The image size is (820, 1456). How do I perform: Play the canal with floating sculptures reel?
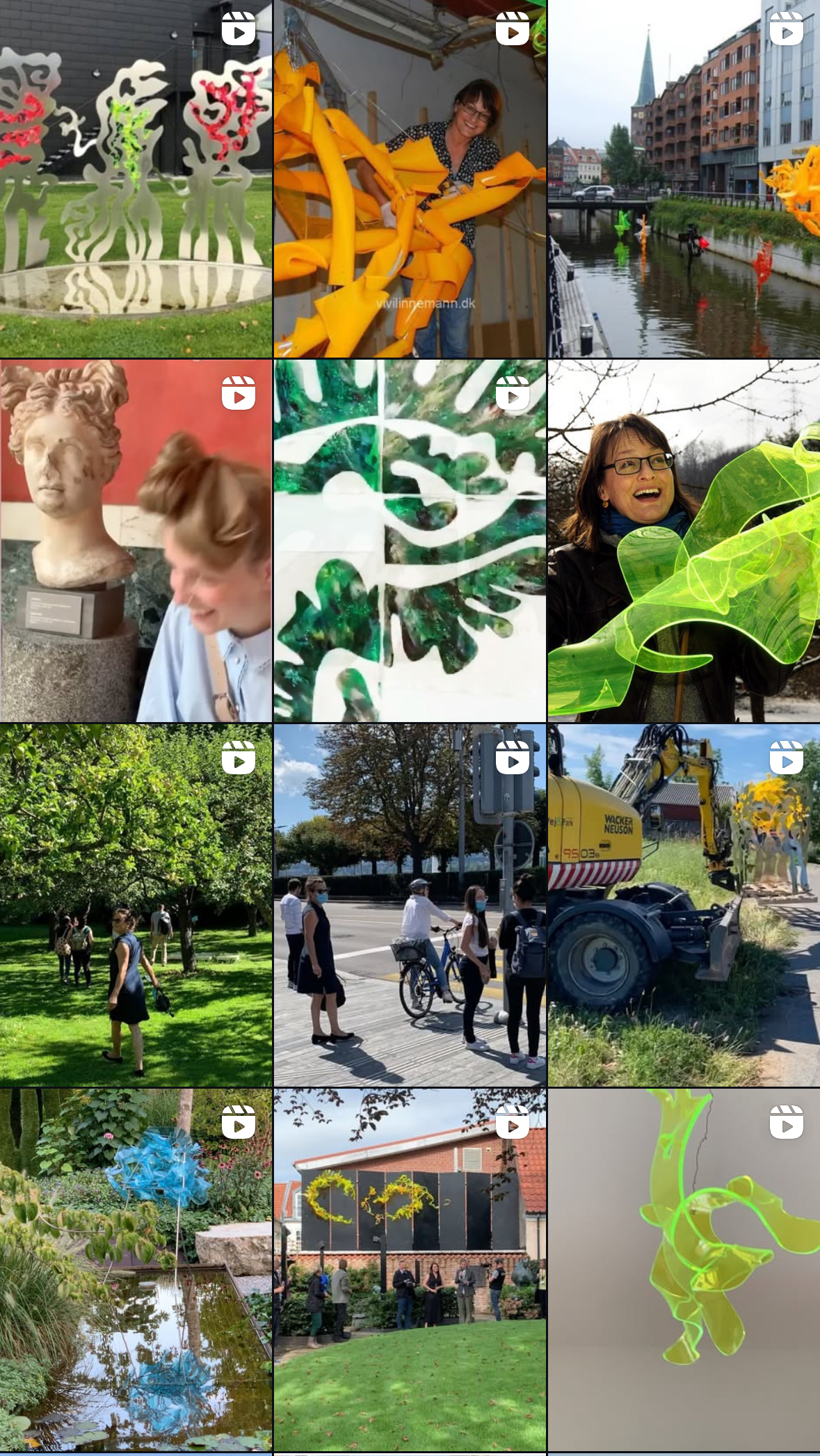(x=684, y=179)
